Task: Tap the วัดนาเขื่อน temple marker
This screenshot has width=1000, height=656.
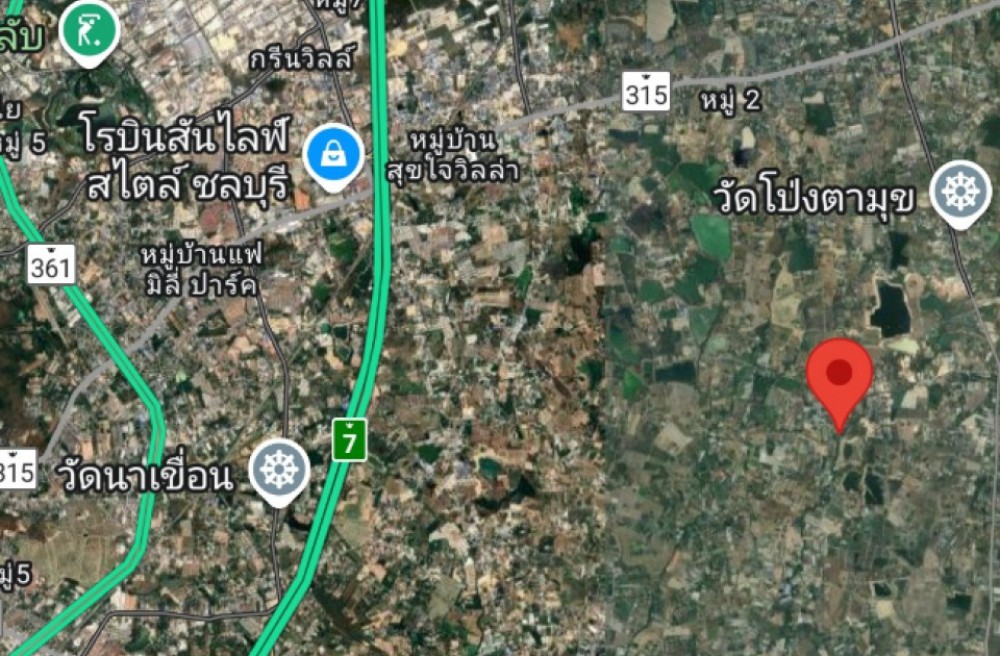Action: (279, 468)
